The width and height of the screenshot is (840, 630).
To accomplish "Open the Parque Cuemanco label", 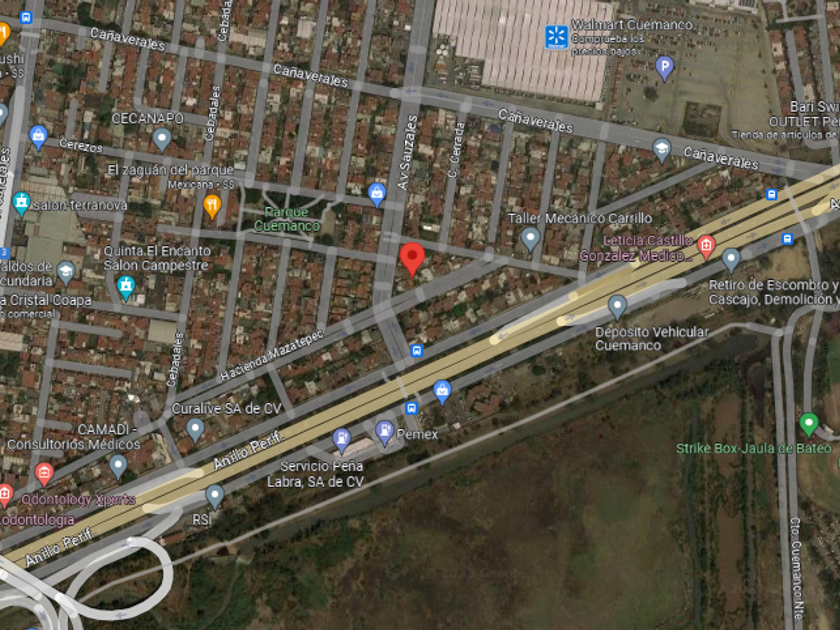I will [287, 219].
